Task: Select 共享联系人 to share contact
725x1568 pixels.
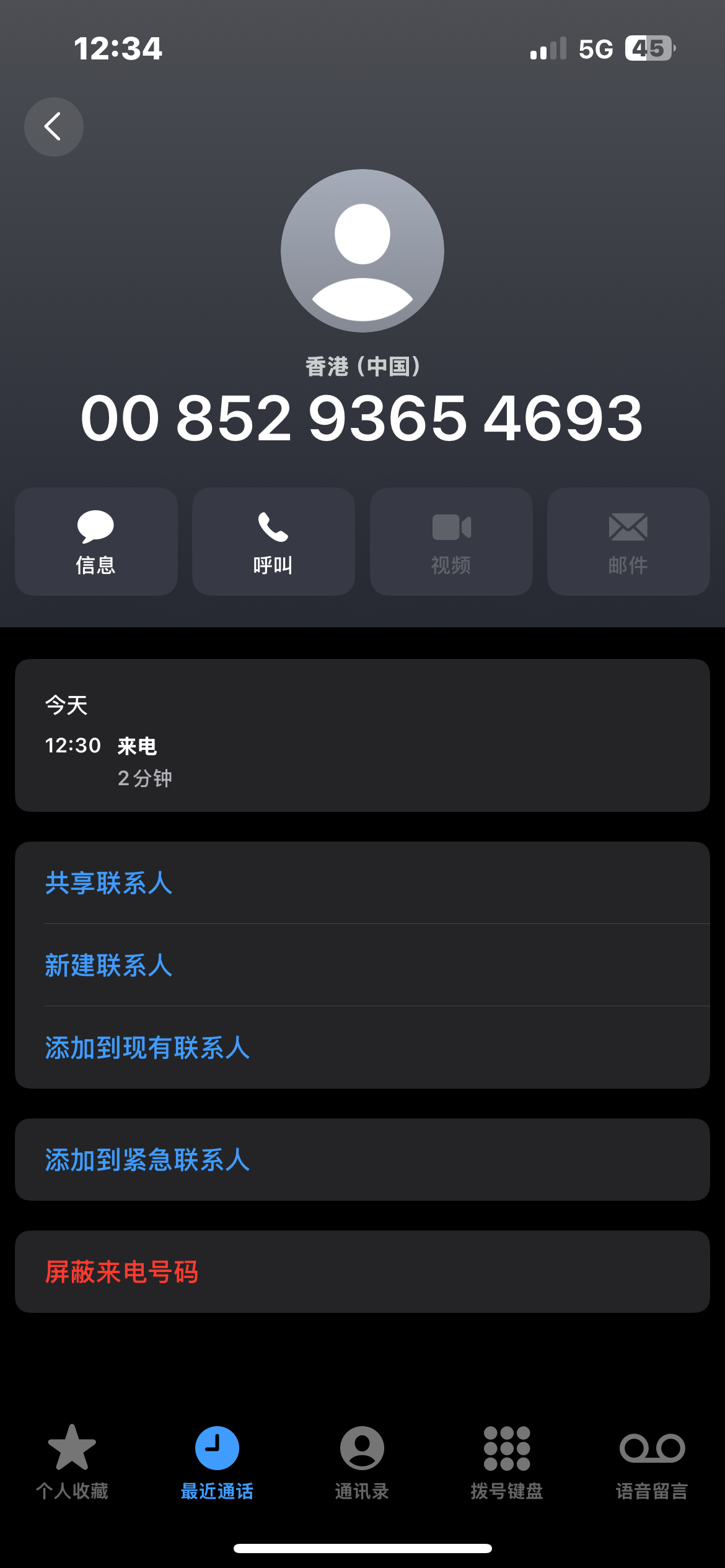Action: (x=109, y=883)
